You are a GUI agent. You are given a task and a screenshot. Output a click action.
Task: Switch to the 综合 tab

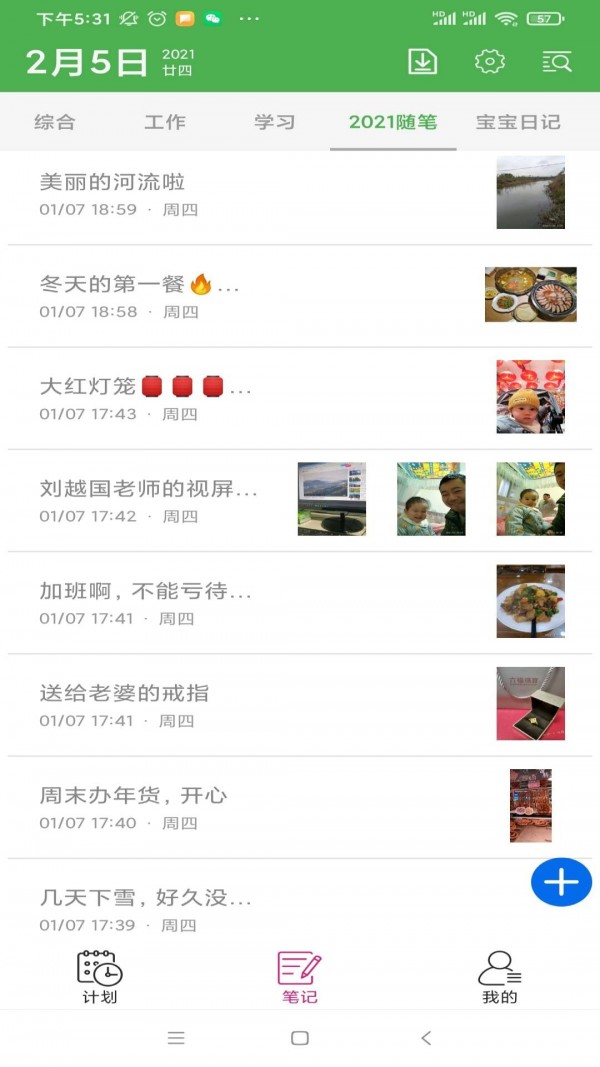pos(55,123)
